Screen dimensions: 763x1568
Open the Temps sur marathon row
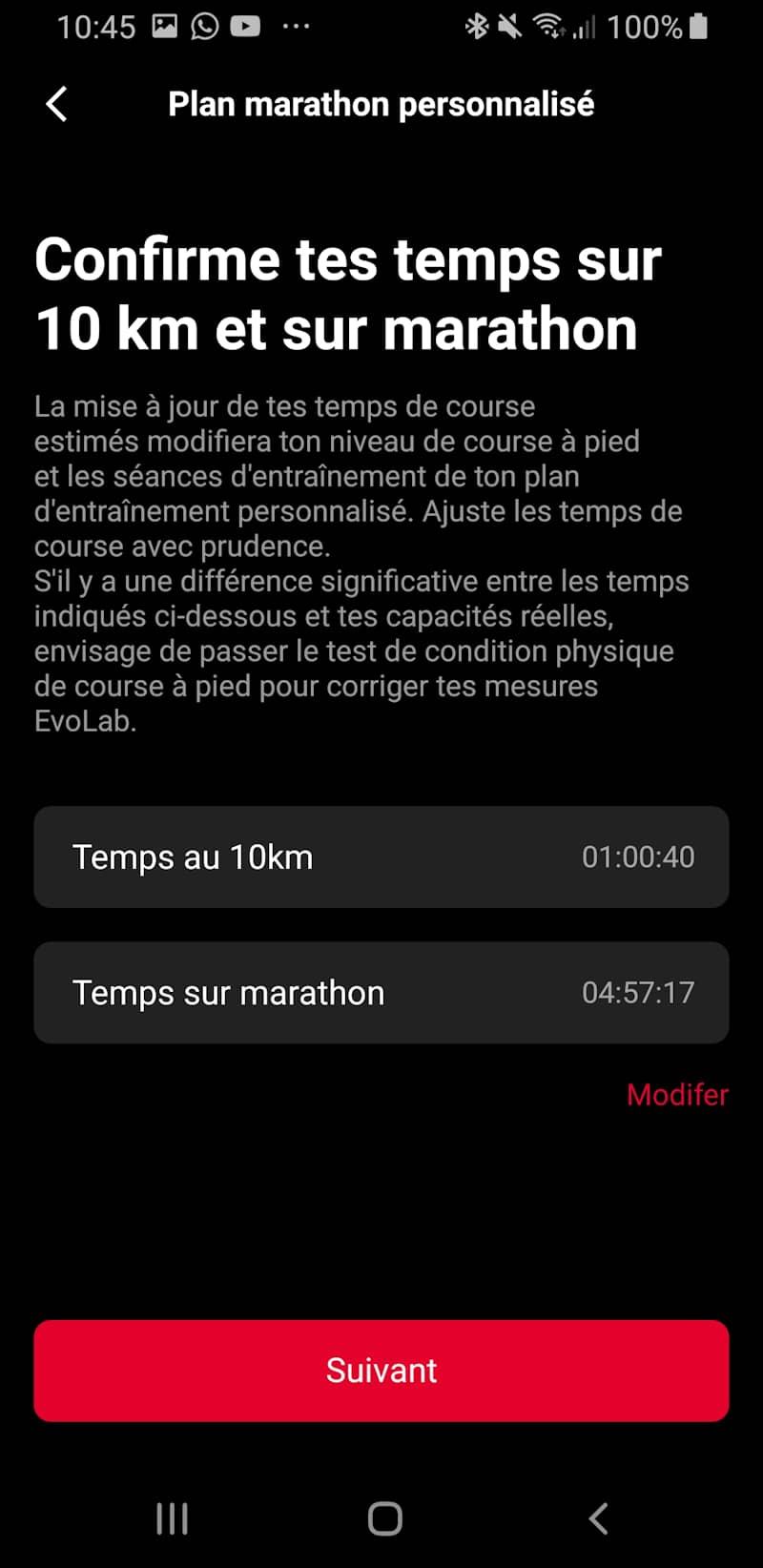pos(381,992)
